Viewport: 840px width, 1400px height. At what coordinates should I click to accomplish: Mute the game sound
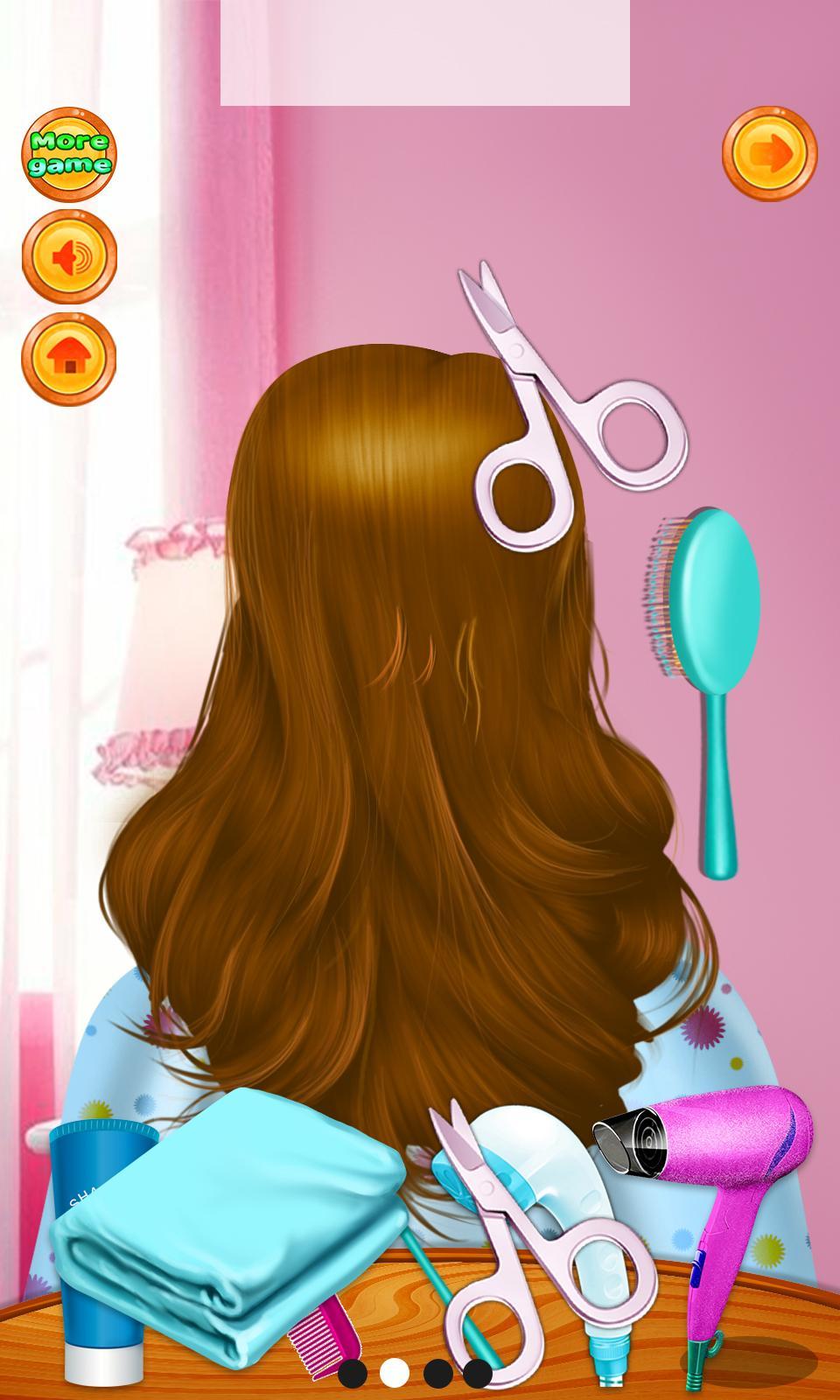[x=69, y=257]
